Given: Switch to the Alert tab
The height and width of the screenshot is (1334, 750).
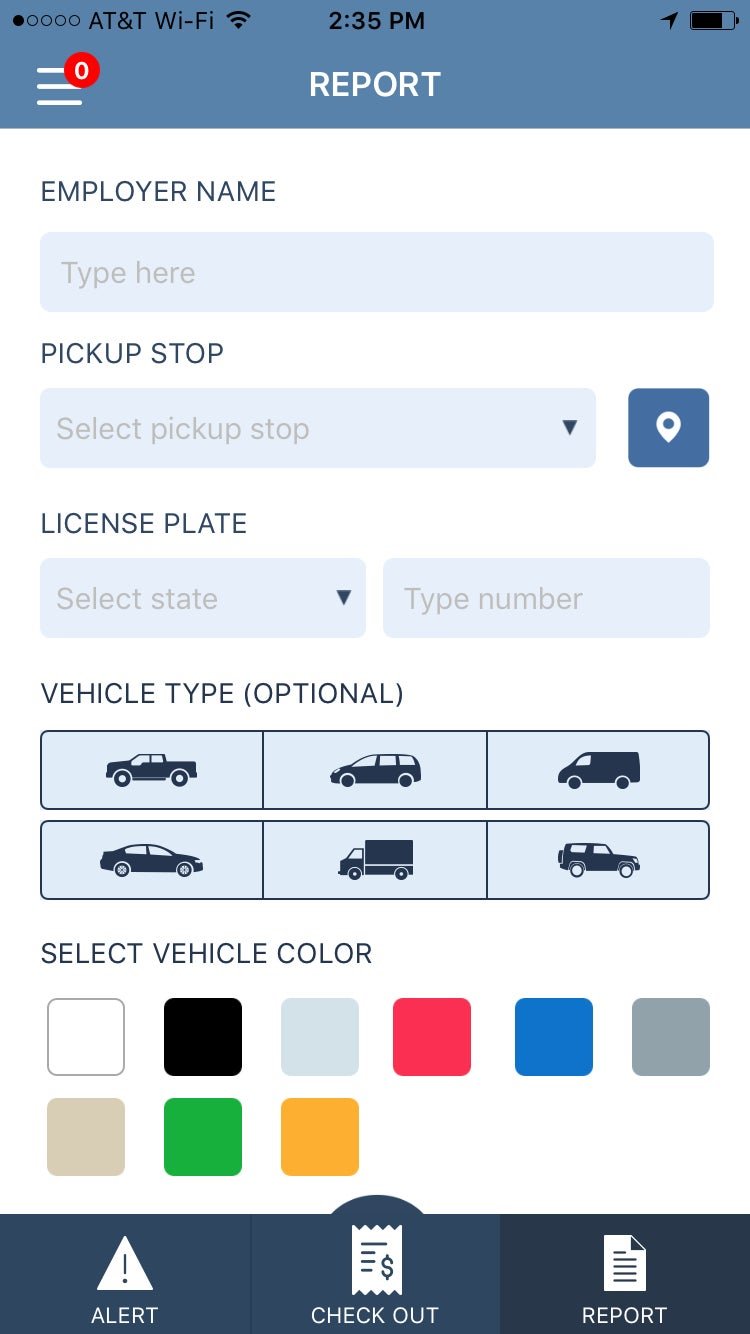Looking at the screenshot, I should pos(125,1274).
